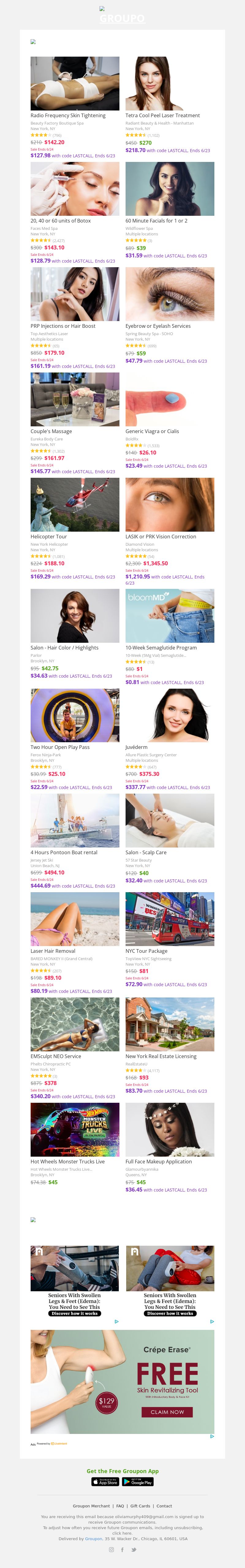Screen dimensions: 245x1568
Task: Visit Groupon's Twitter page
Action: (134, 1550)
